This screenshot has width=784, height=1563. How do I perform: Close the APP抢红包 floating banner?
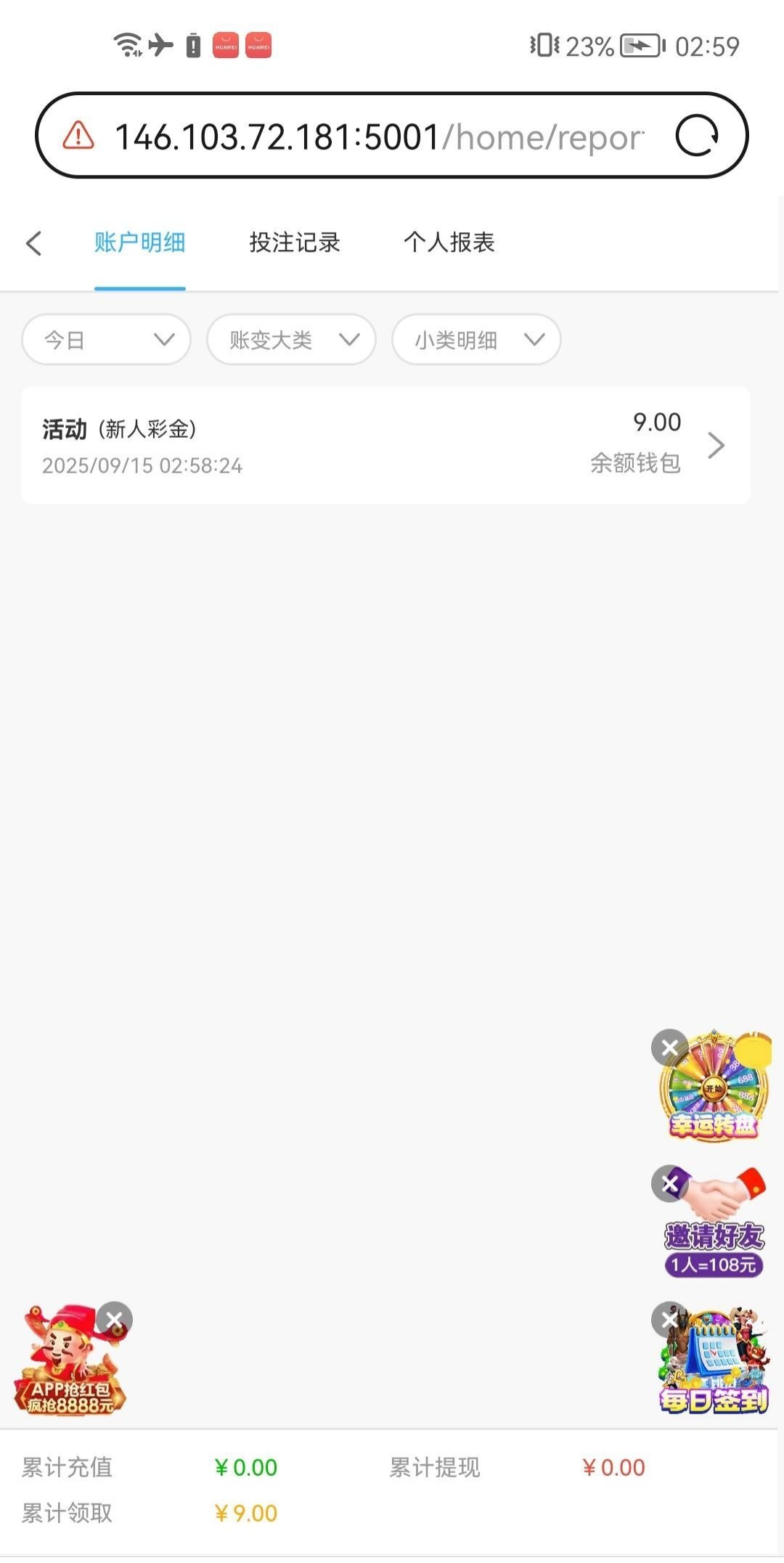click(x=115, y=1320)
